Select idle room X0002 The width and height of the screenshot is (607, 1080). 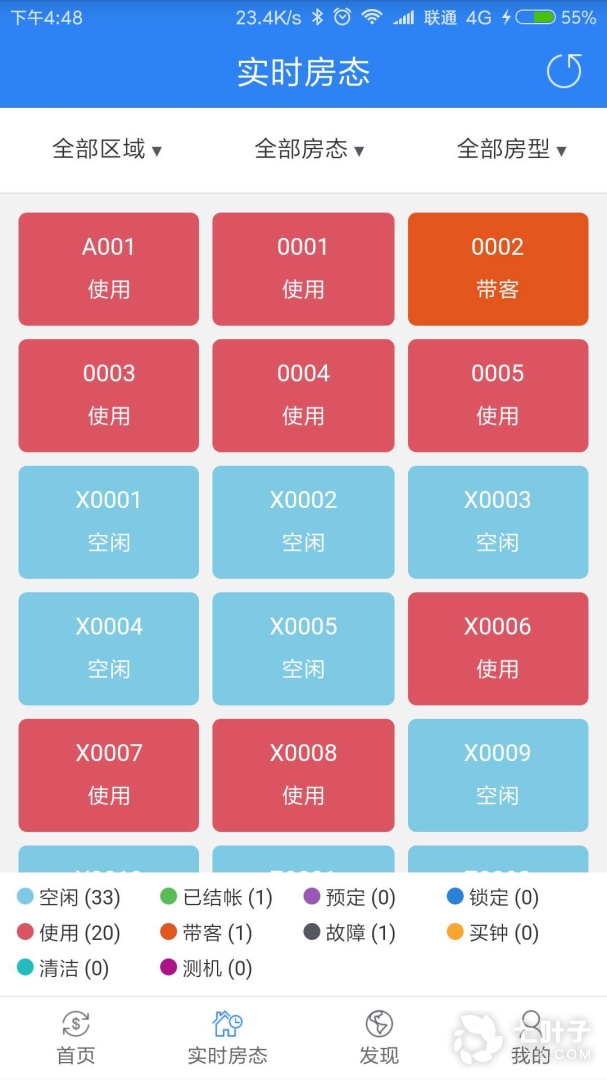pyautogui.click(x=303, y=521)
